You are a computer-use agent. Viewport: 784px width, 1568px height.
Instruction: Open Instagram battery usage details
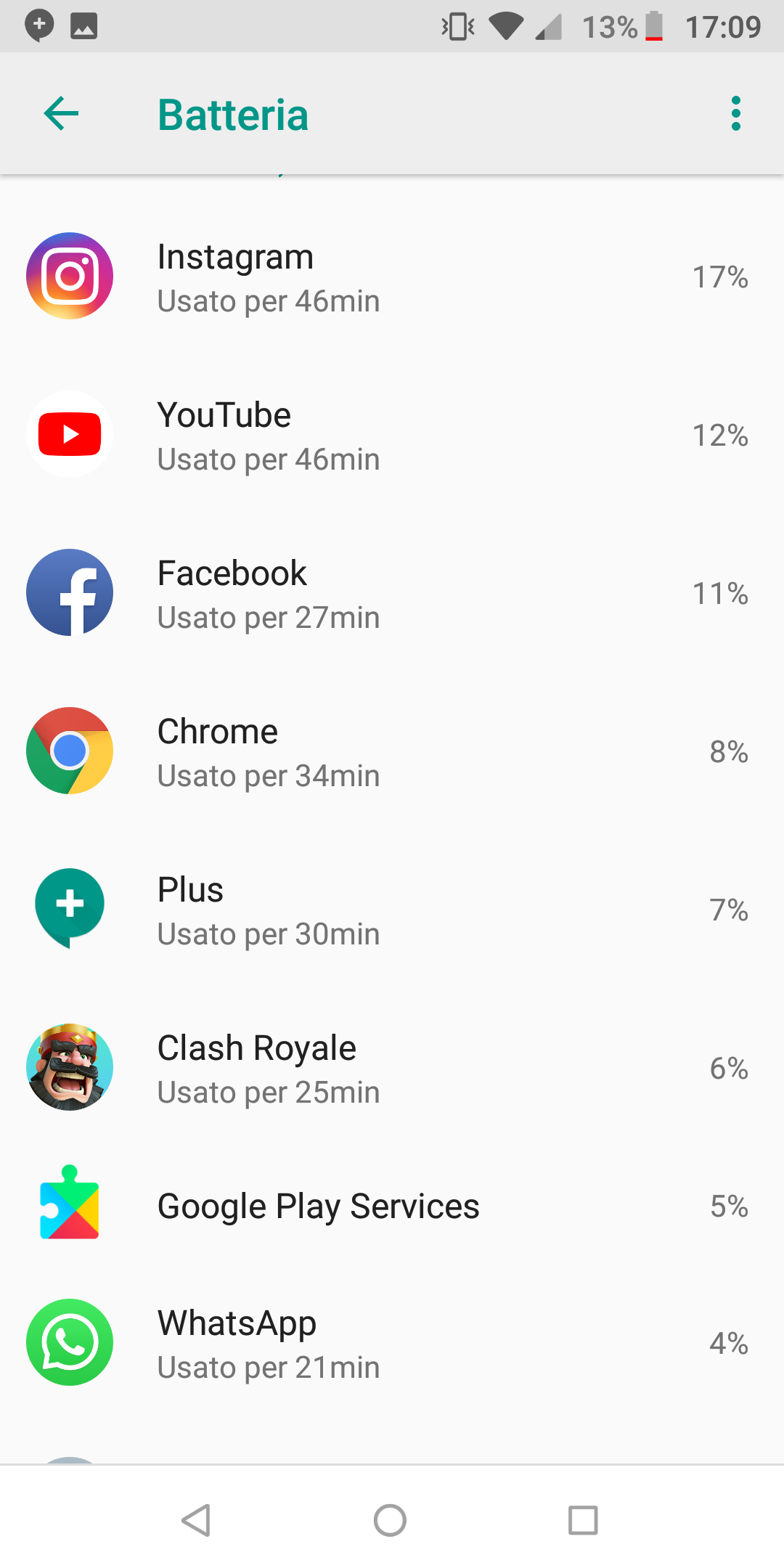(392, 277)
